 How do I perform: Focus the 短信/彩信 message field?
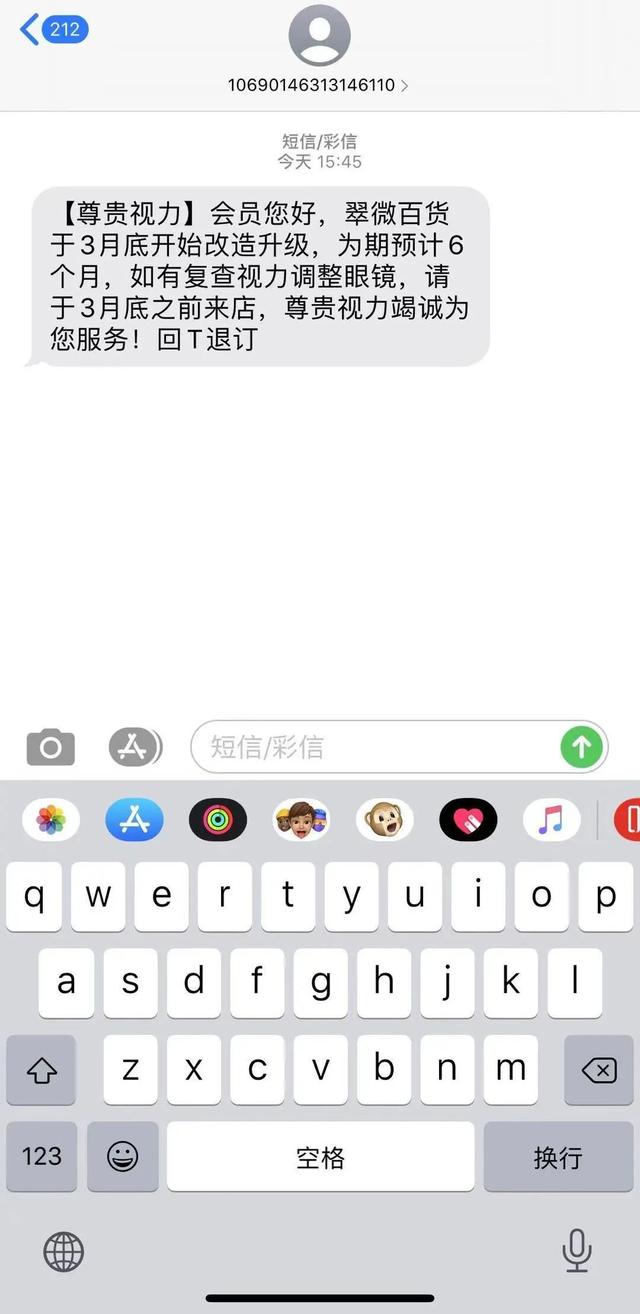[x=380, y=747]
